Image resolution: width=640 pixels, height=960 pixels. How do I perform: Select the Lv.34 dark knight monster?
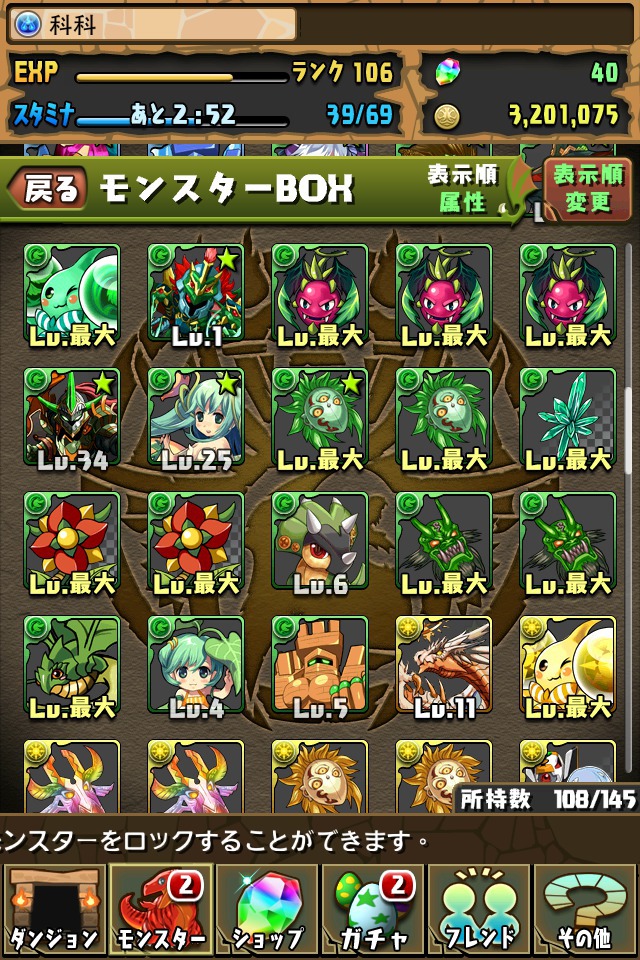click(71, 417)
